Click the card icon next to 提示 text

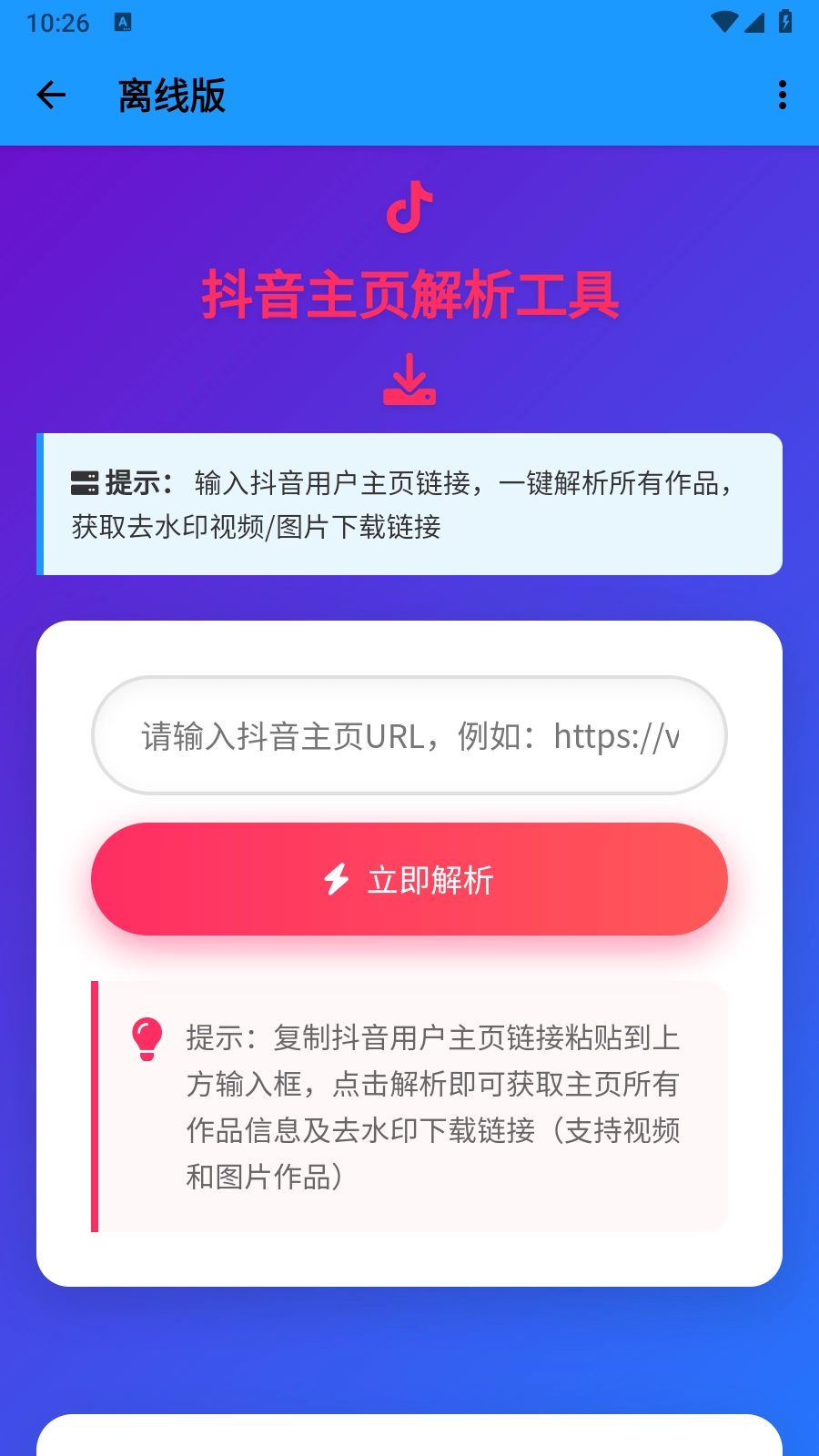click(x=85, y=480)
